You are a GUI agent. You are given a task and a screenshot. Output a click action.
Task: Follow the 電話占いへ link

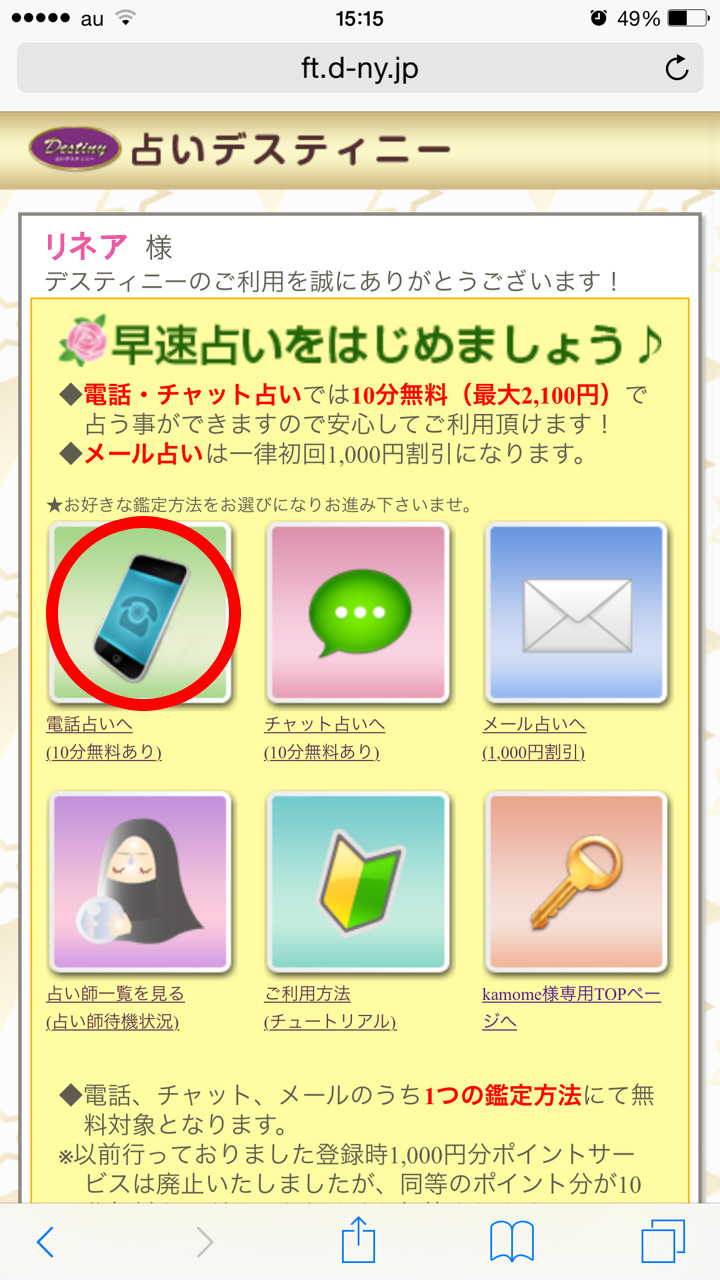(90, 724)
